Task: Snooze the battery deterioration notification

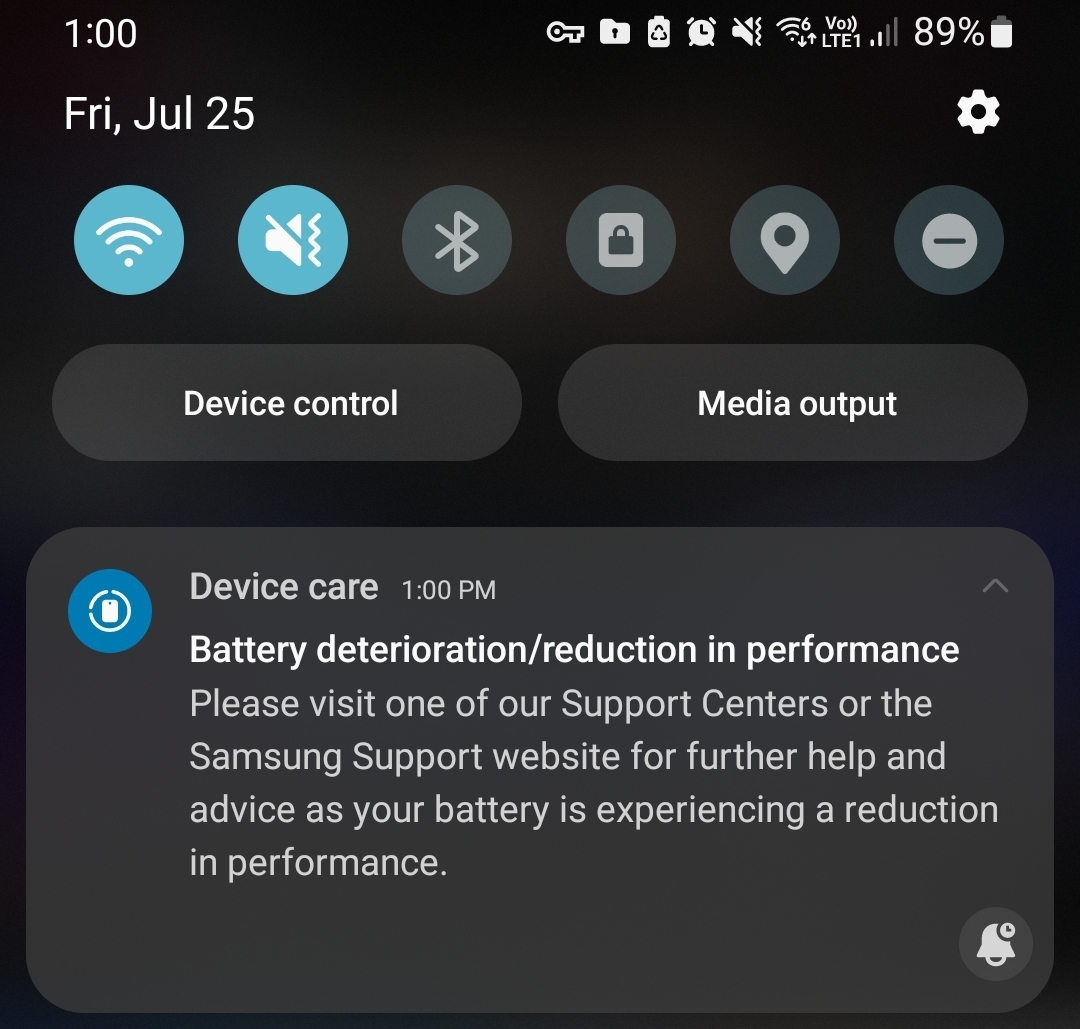Action: (x=996, y=943)
